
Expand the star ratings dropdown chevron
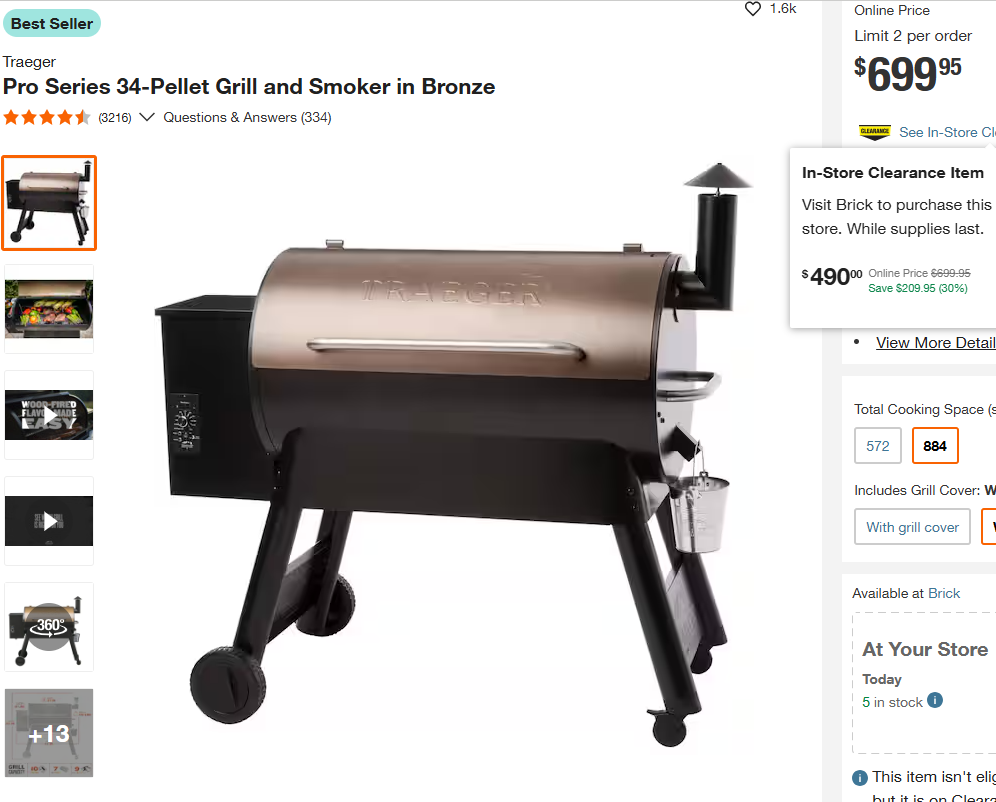pos(147,117)
